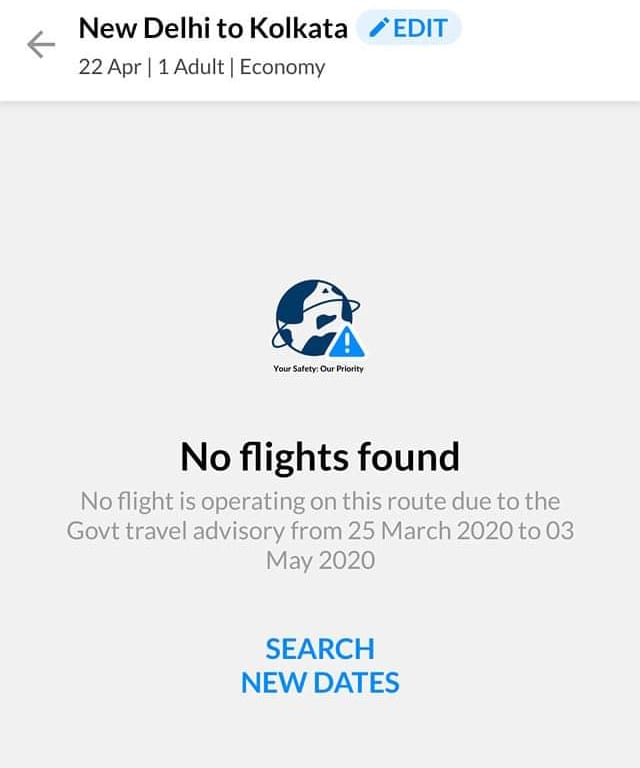Tap Search New Dates

pos(320,665)
